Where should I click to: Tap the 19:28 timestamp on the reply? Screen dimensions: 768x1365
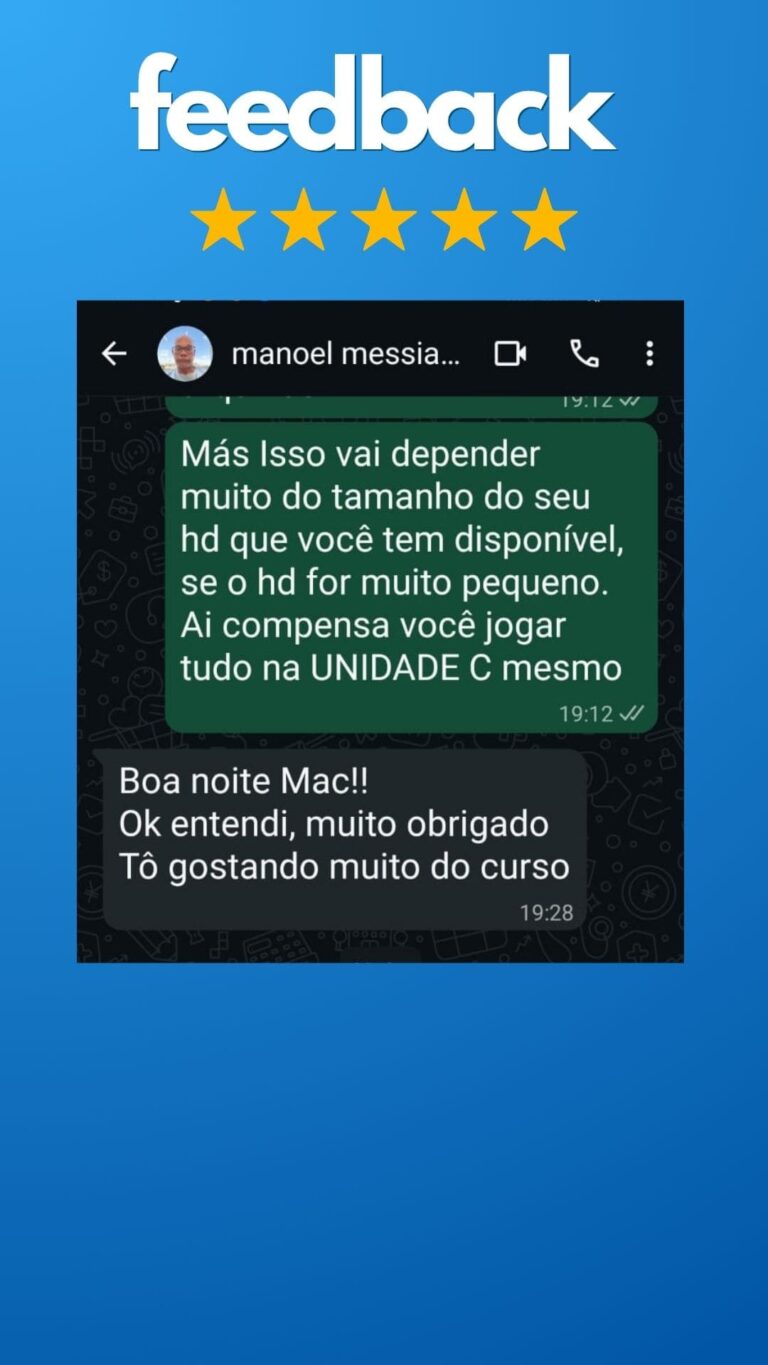[x=544, y=912]
